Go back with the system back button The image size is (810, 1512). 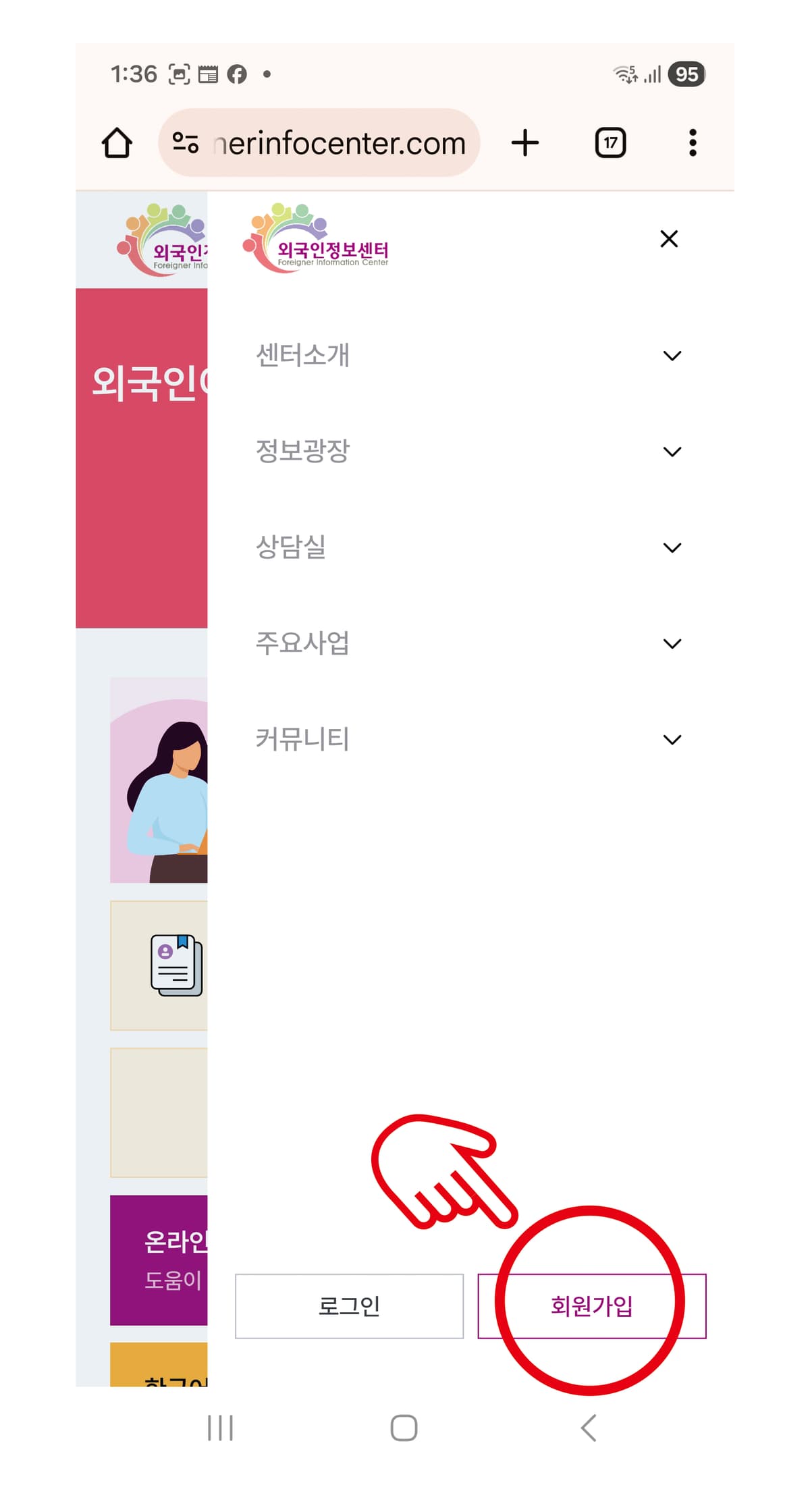click(589, 1428)
